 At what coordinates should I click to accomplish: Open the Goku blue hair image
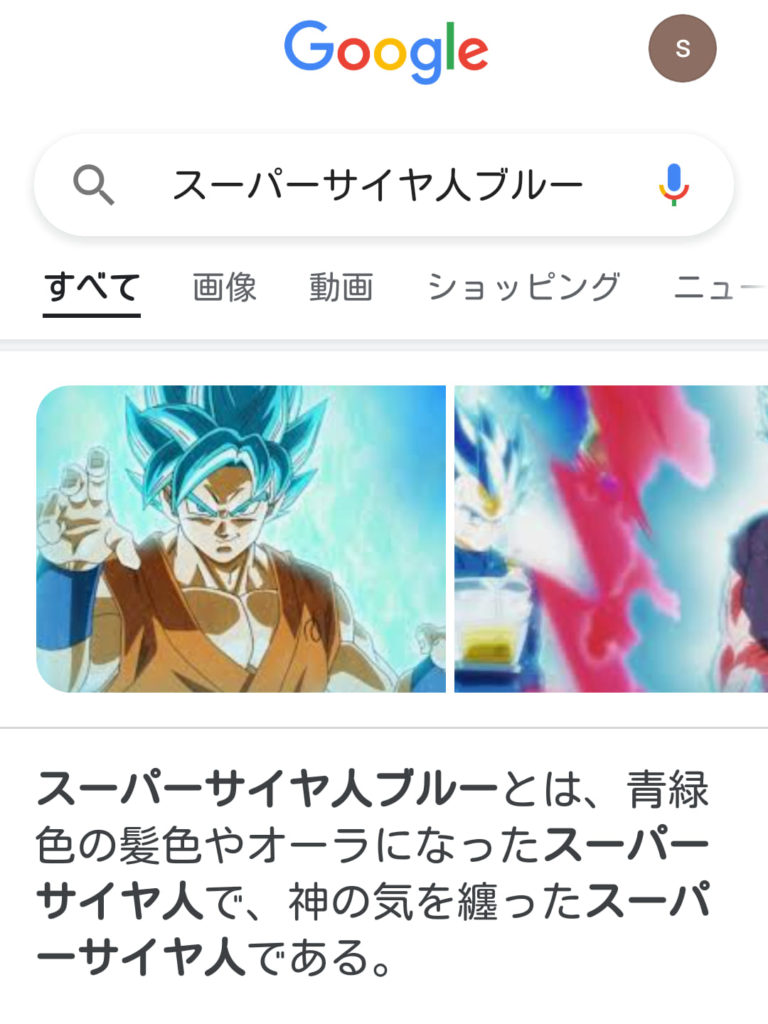tap(241, 539)
